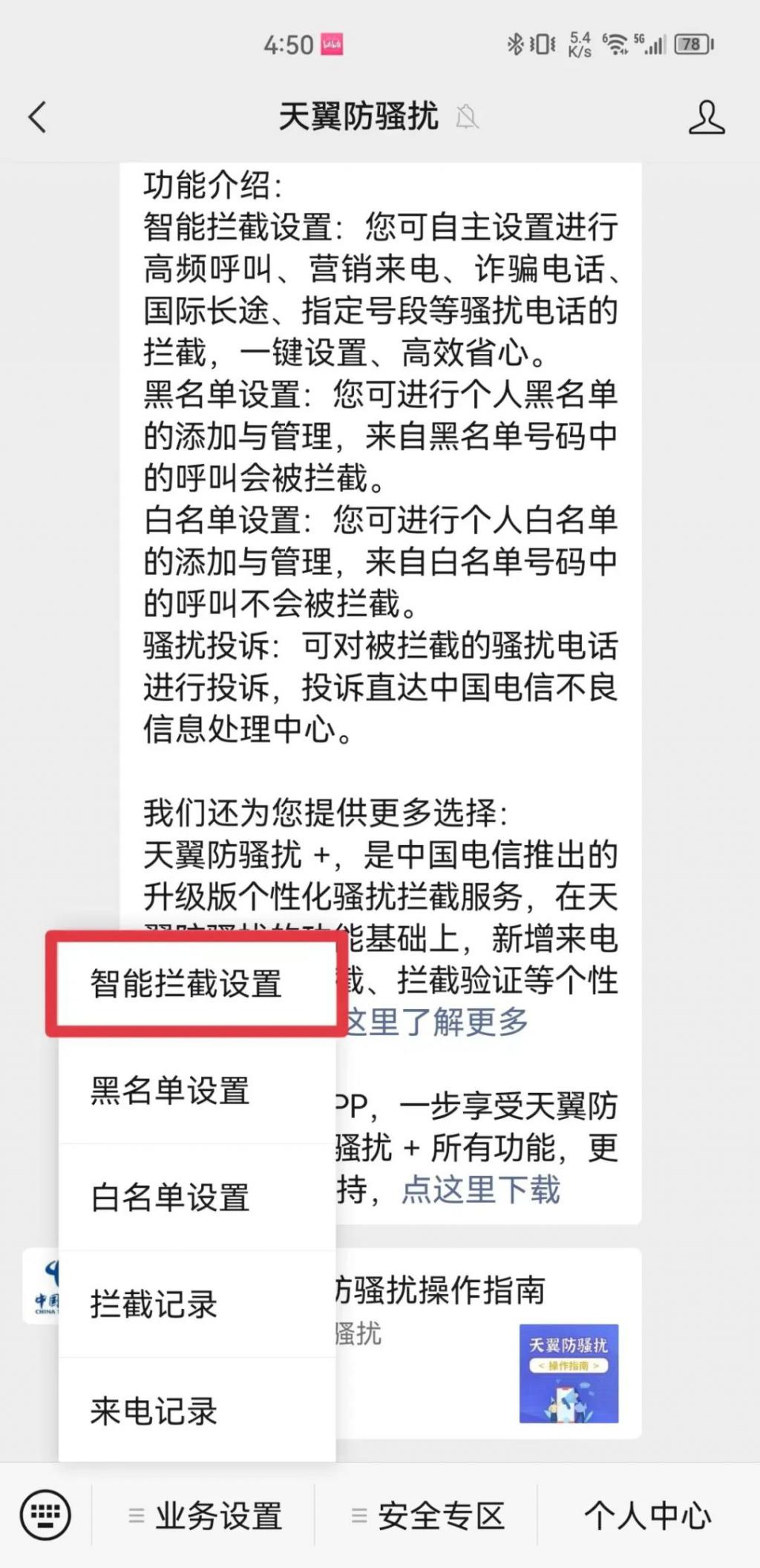
Task: Tap the 点这里下载 link
Action: [481, 1190]
